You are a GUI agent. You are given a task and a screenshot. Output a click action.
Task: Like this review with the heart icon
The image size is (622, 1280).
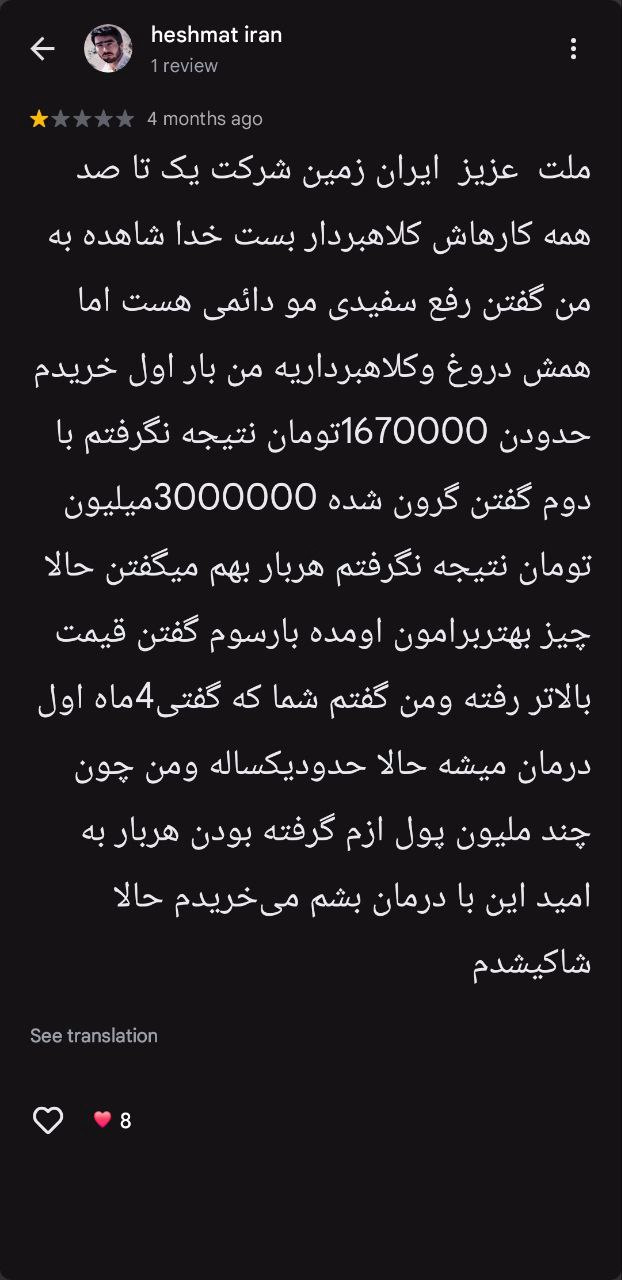(48, 1120)
